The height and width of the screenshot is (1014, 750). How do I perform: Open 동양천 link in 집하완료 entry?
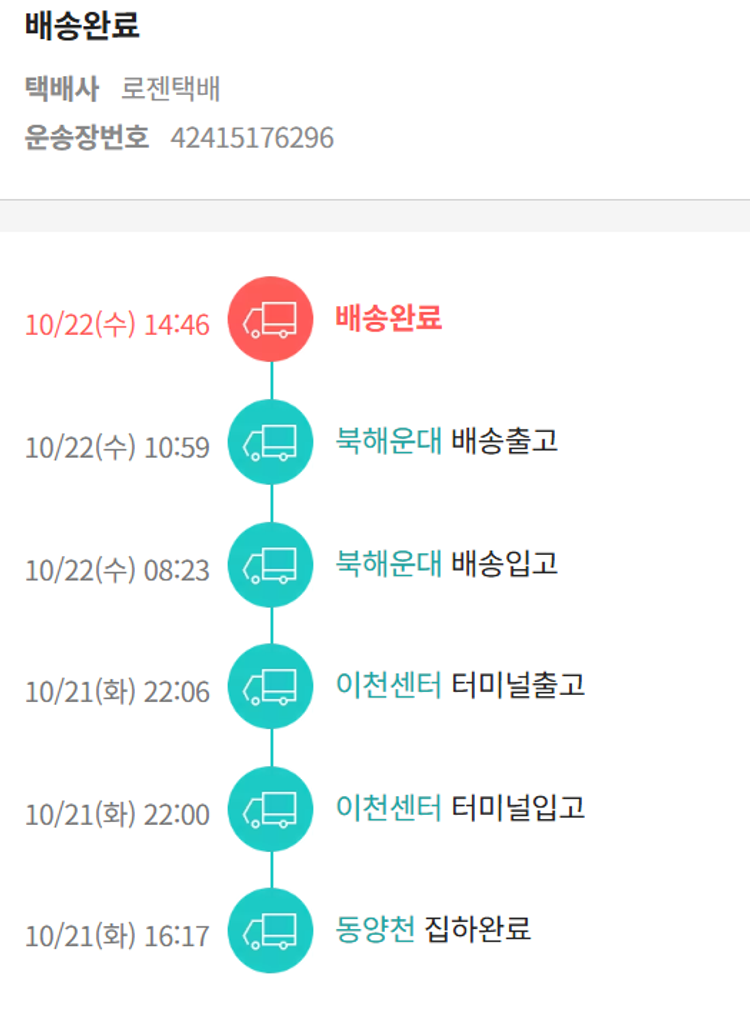coord(375,930)
